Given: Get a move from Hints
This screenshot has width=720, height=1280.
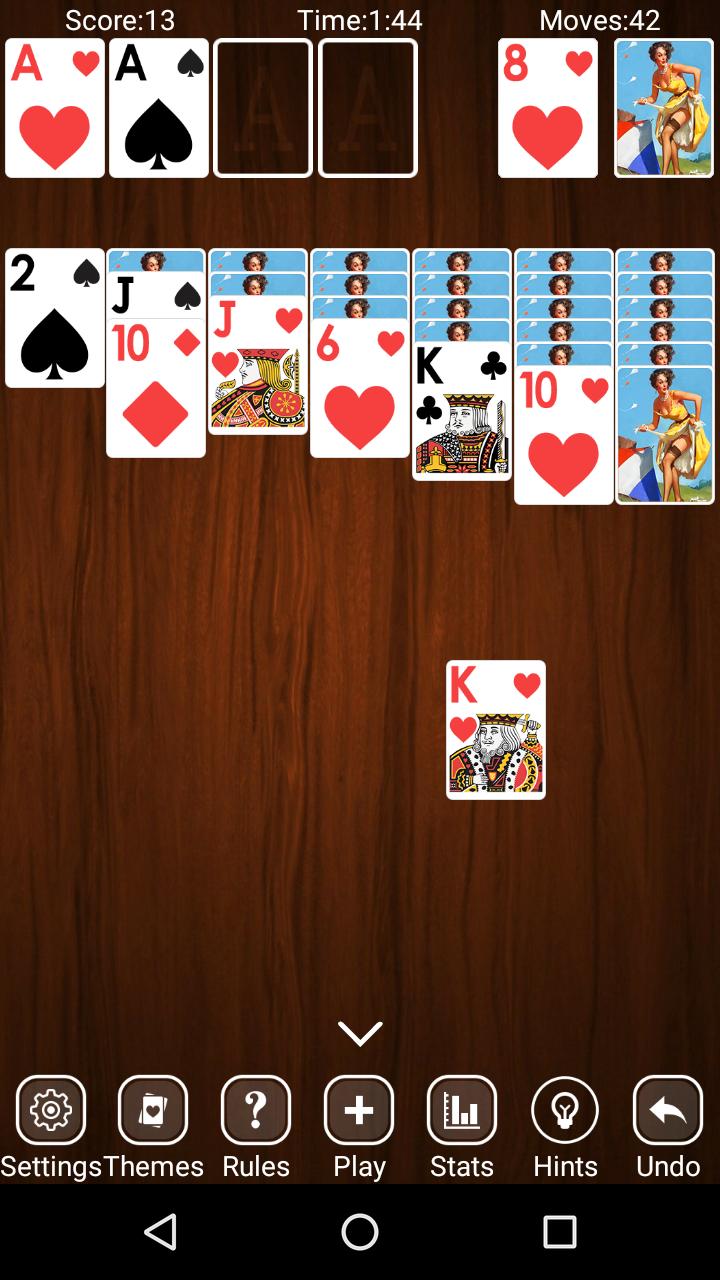Looking at the screenshot, I should pyautogui.click(x=565, y=1110).
